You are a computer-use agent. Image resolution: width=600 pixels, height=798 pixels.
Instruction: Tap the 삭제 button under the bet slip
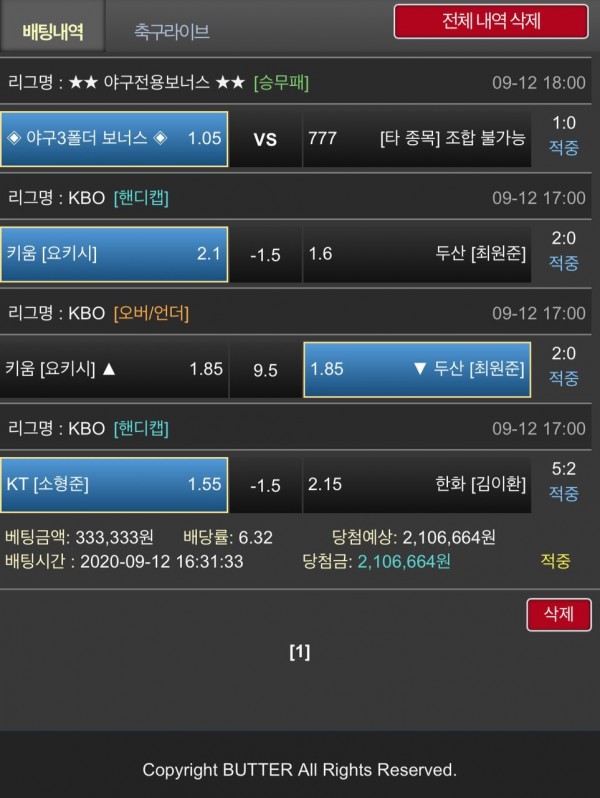coord(558,614)
